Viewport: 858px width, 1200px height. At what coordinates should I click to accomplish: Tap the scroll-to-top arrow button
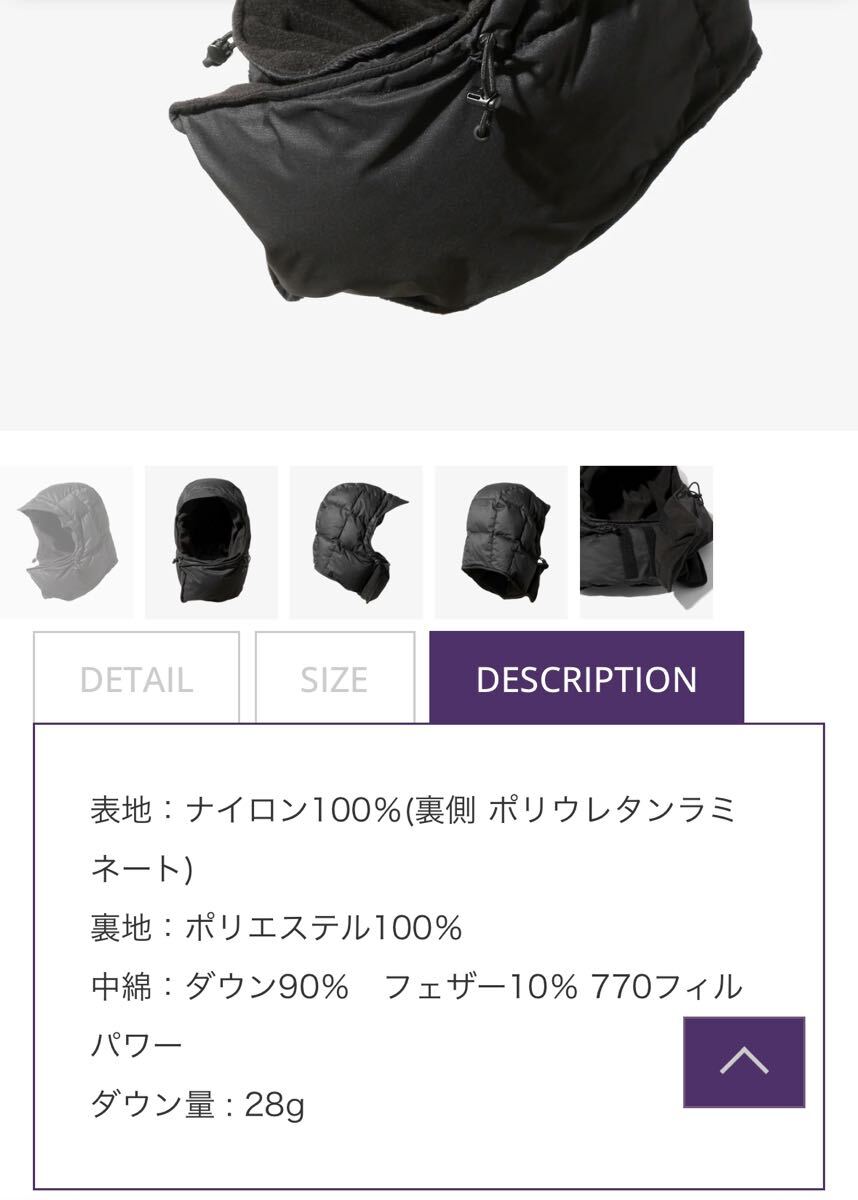point(744,1062)
